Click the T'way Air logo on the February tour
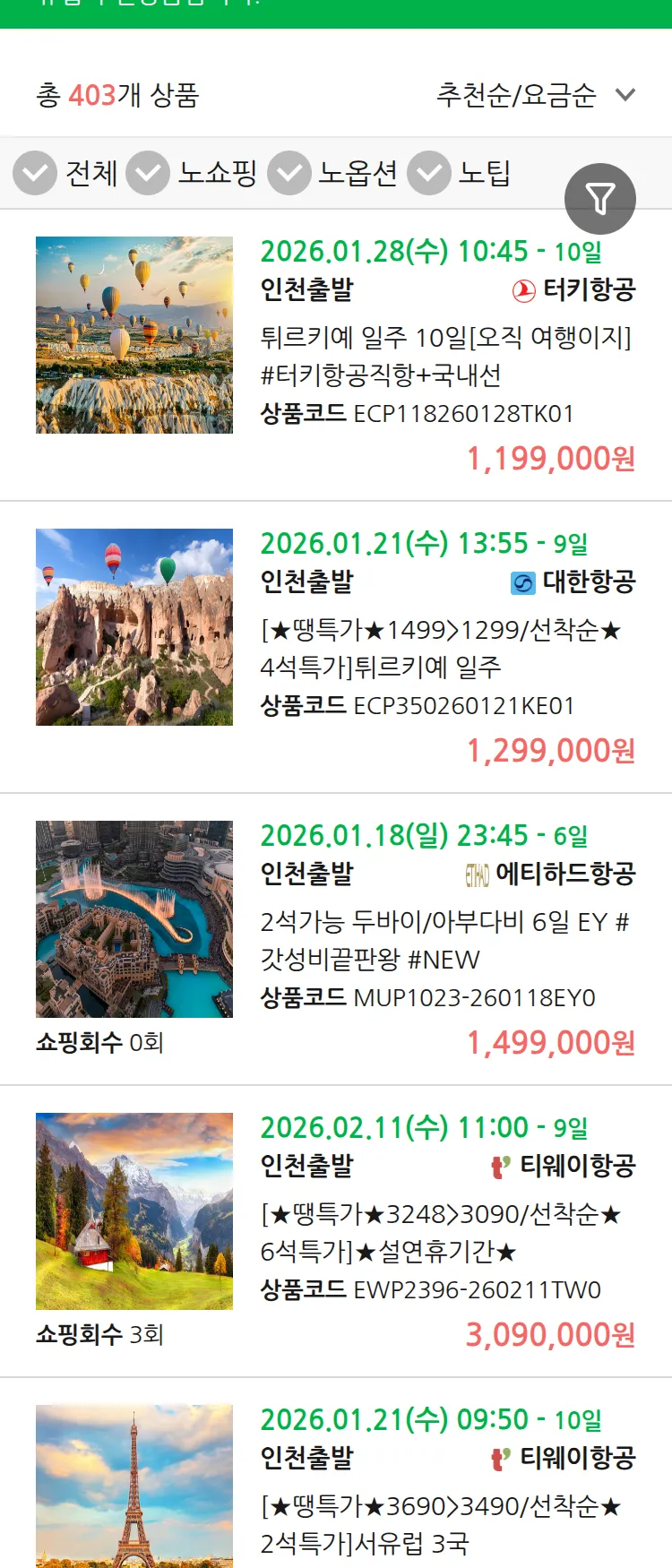This screenshot has width=672, height=1568. tap(500, 1166)
